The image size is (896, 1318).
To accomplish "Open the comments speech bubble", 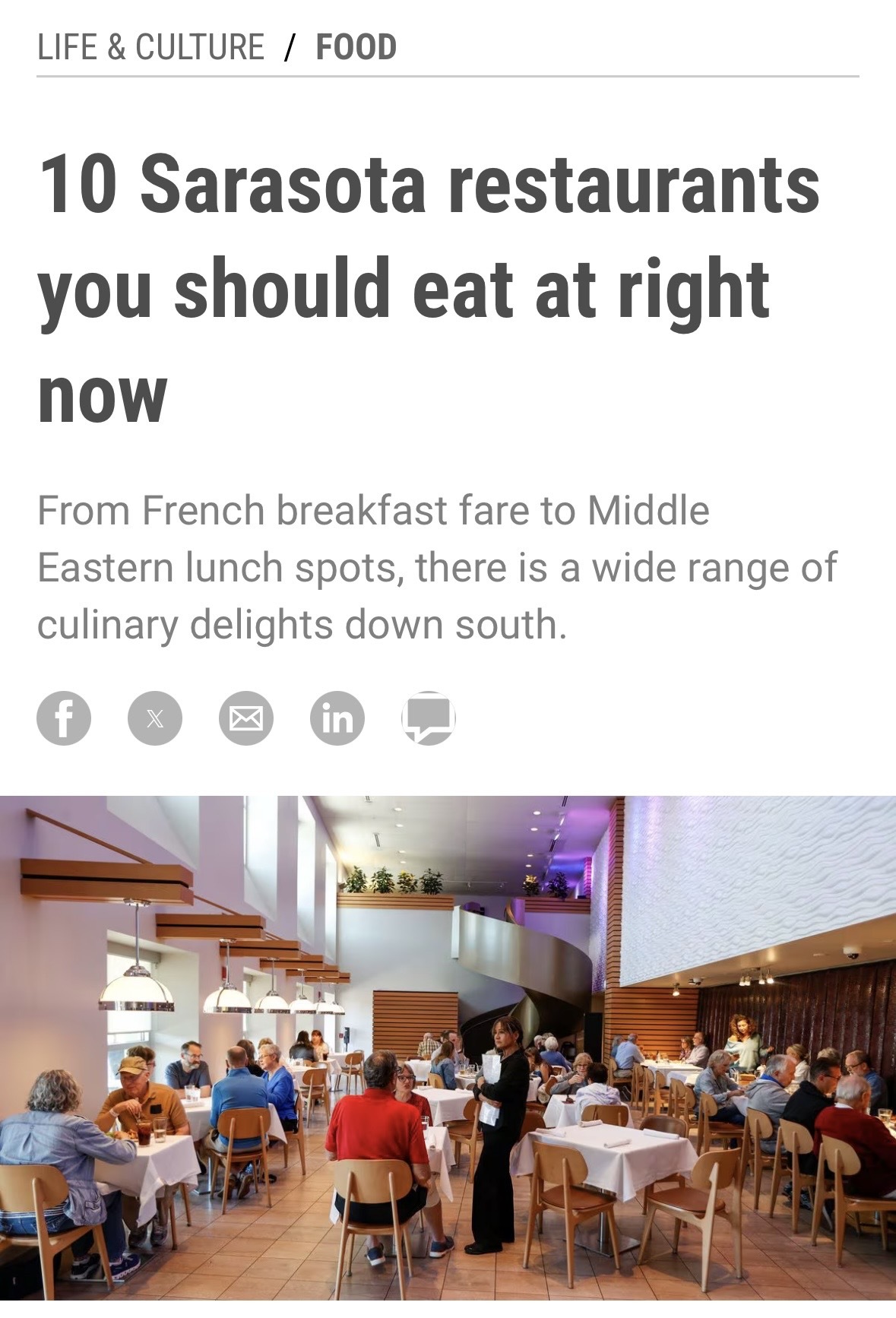I will pyautogui.click(x=429, y=718).
